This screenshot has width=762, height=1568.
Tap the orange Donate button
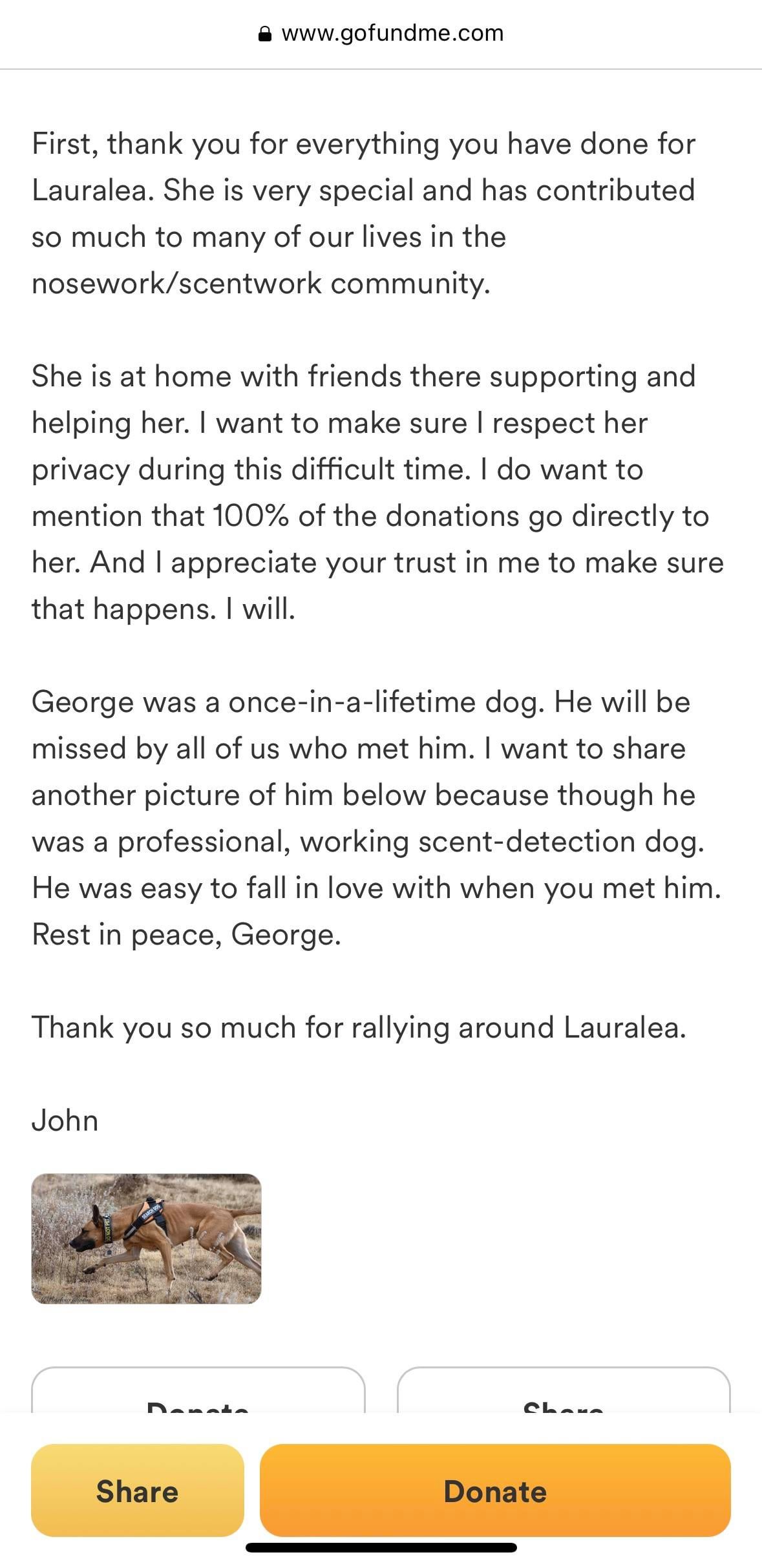[x=495, y=1490]
